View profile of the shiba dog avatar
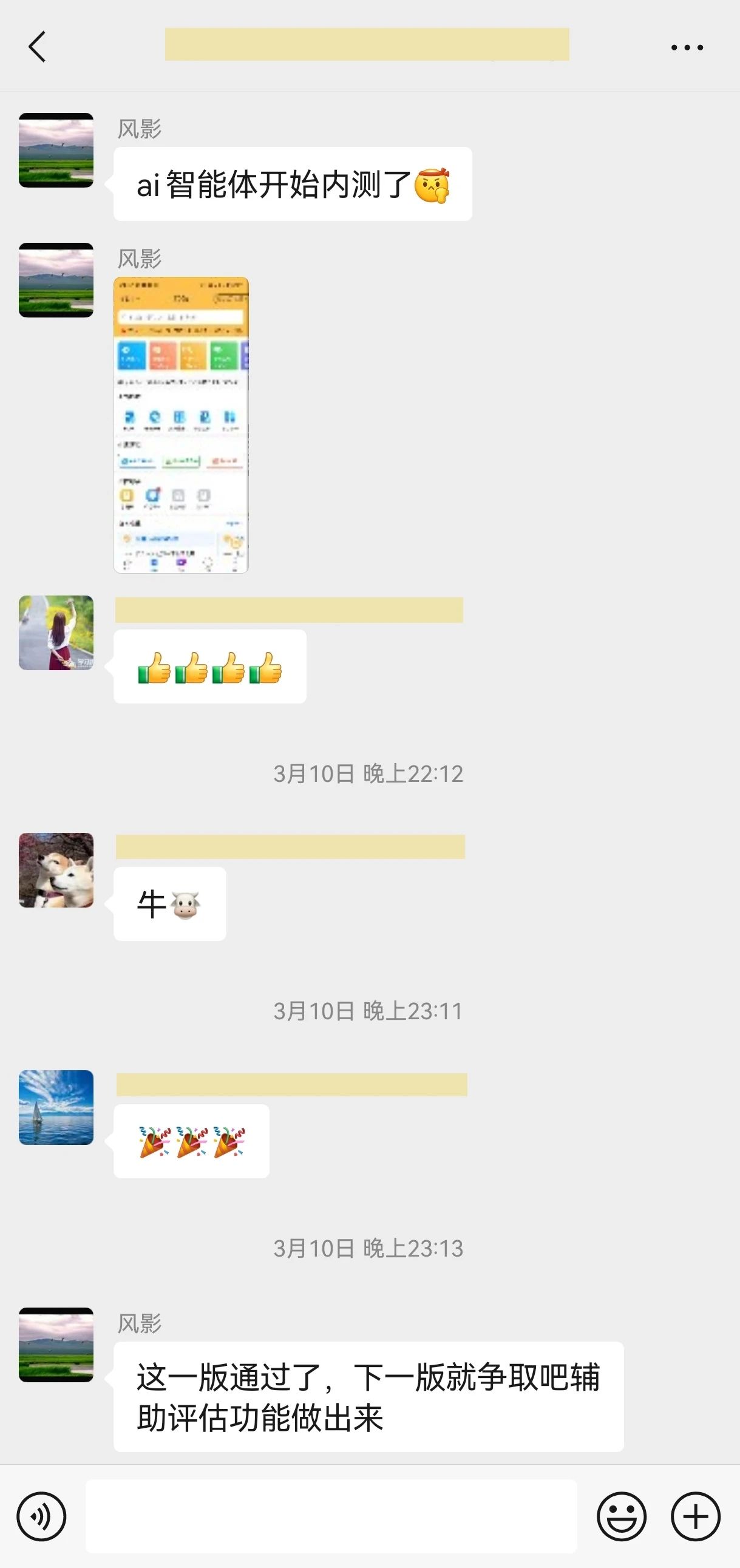Screen dimensions: 740x1568 point(56,870)
